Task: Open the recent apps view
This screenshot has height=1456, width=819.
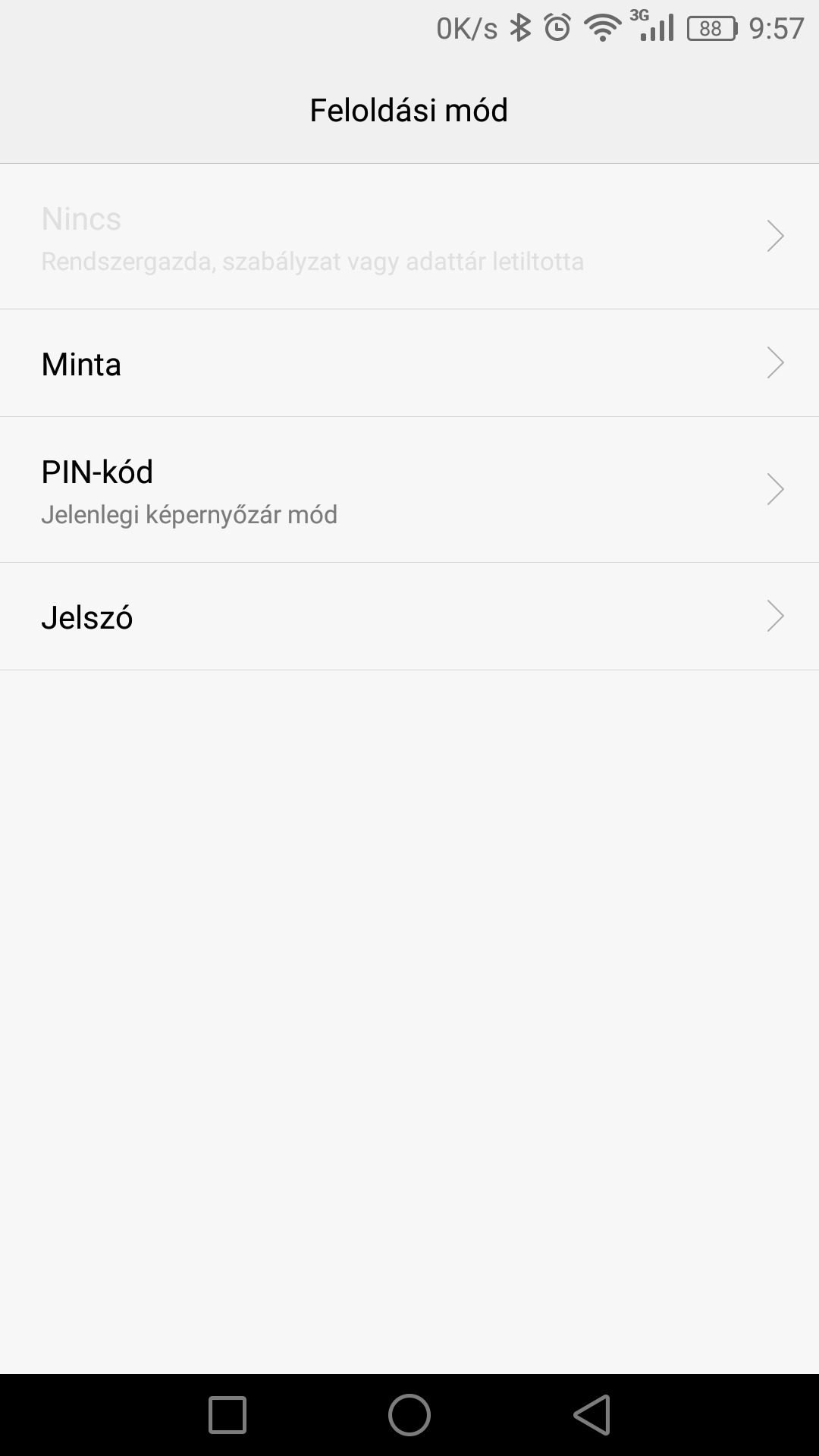Action: (227, 1415)
